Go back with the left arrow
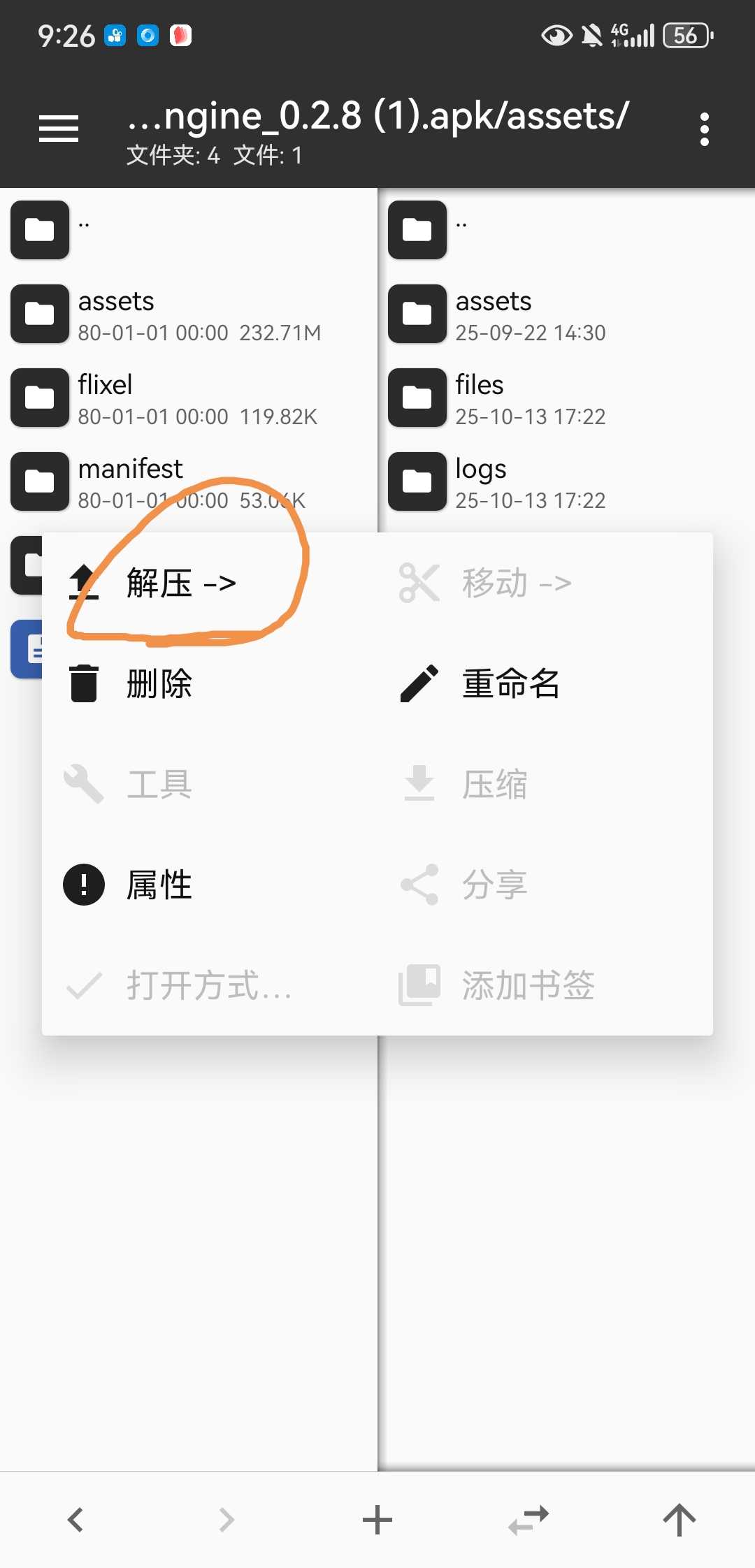The height and width of the screenshot is (1568, 755). click(75, 1520)
